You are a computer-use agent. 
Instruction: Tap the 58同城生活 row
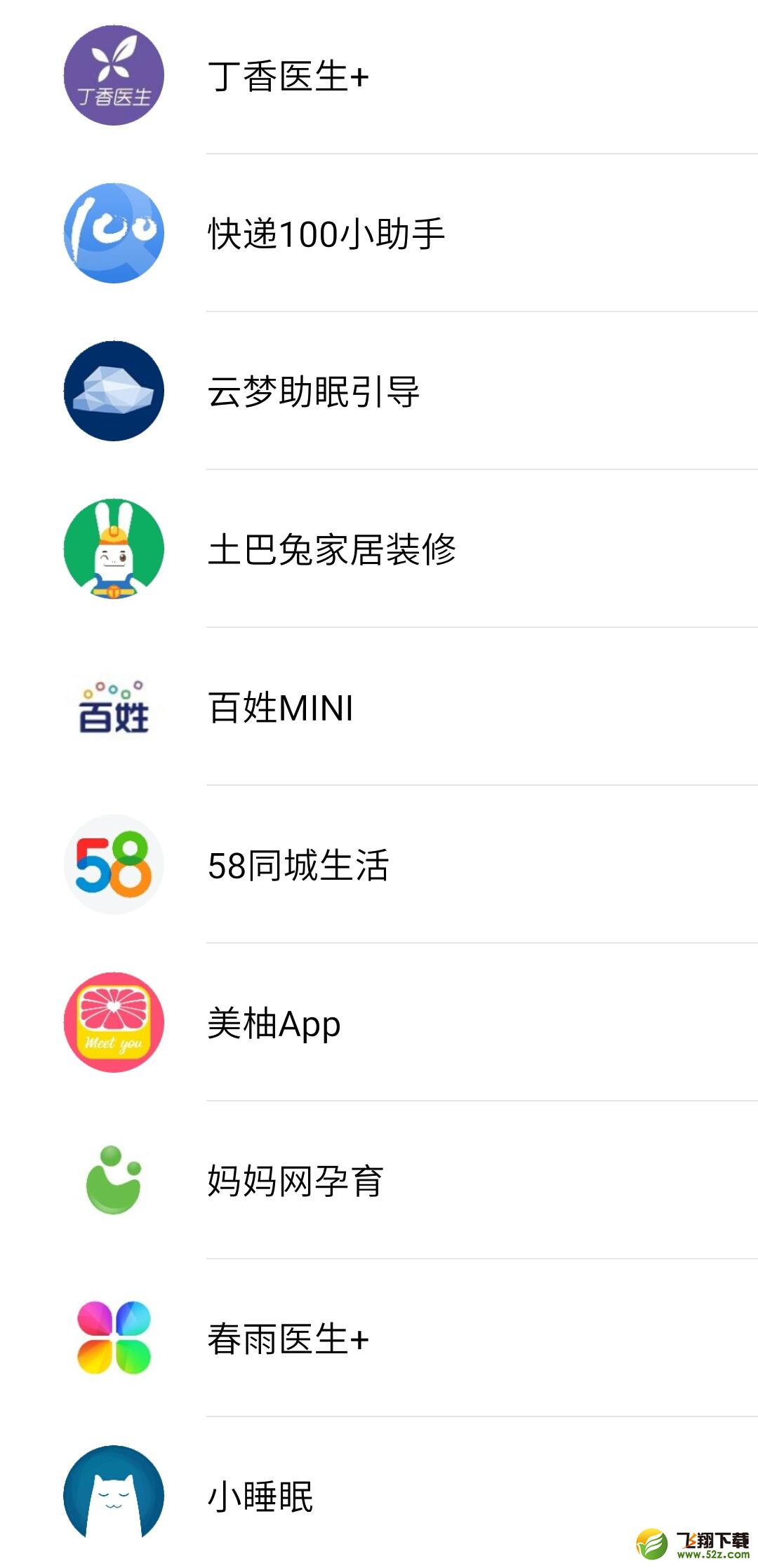coord(379,864)
